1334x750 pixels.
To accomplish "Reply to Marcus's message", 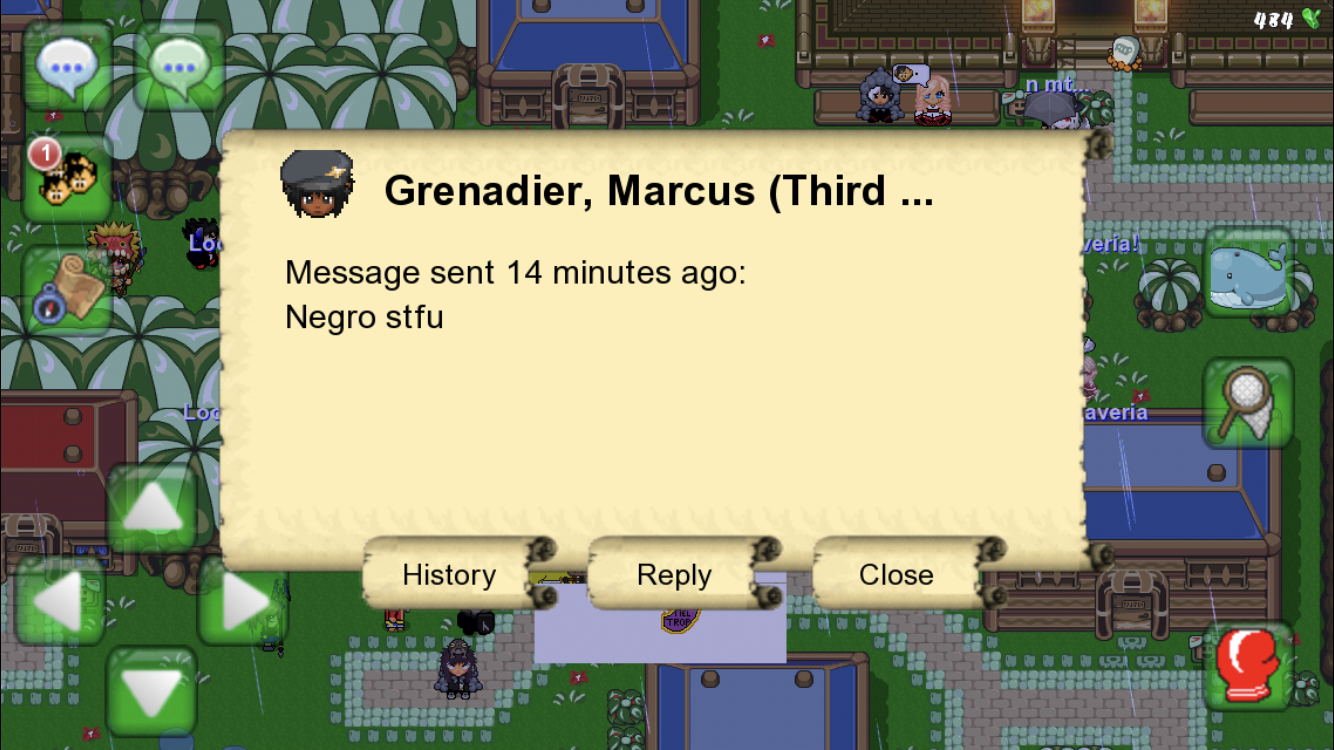I will (x=674, y=575).
